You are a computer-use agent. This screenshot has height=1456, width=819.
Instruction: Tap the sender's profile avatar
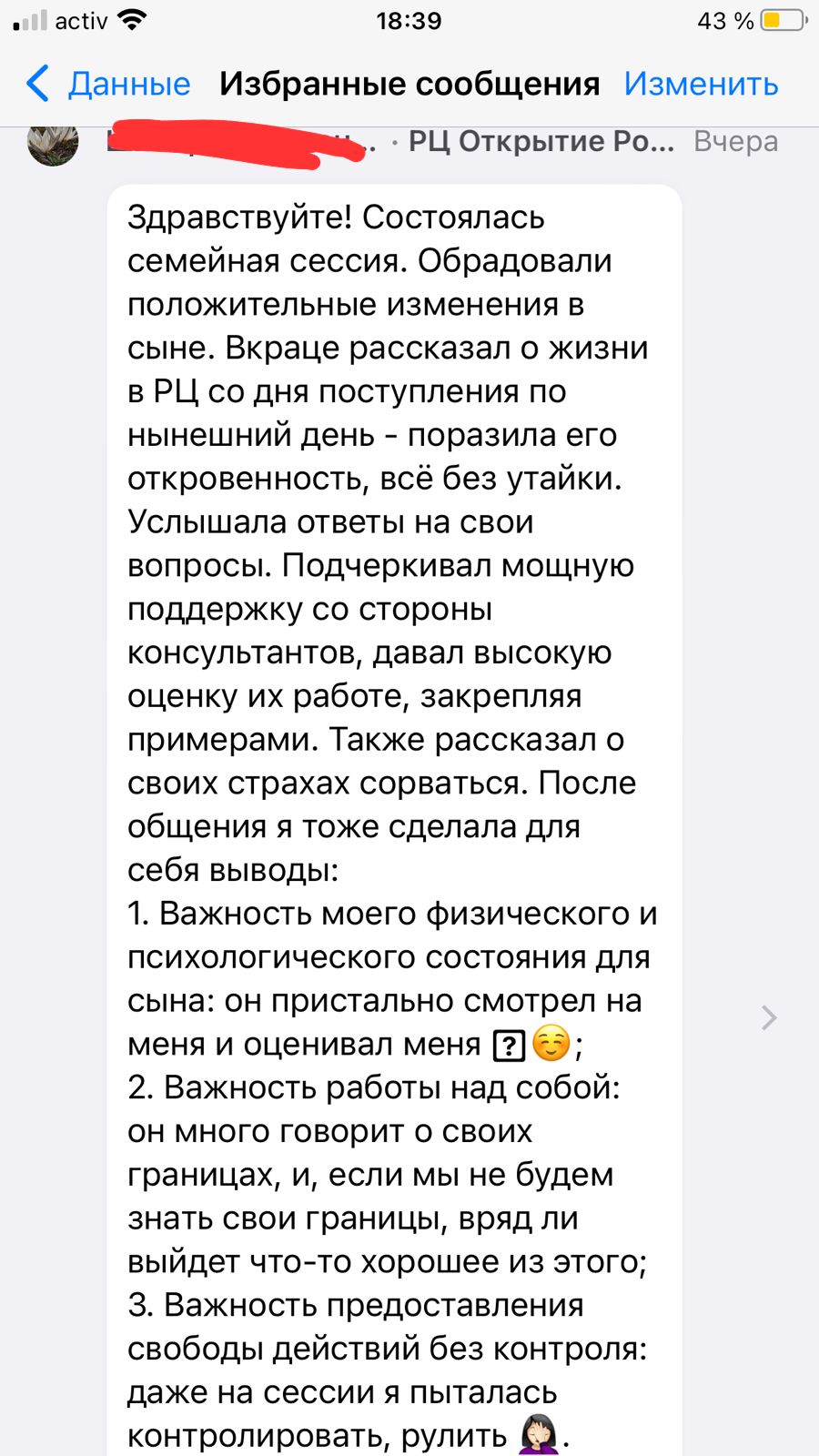(x=53, y=143)
